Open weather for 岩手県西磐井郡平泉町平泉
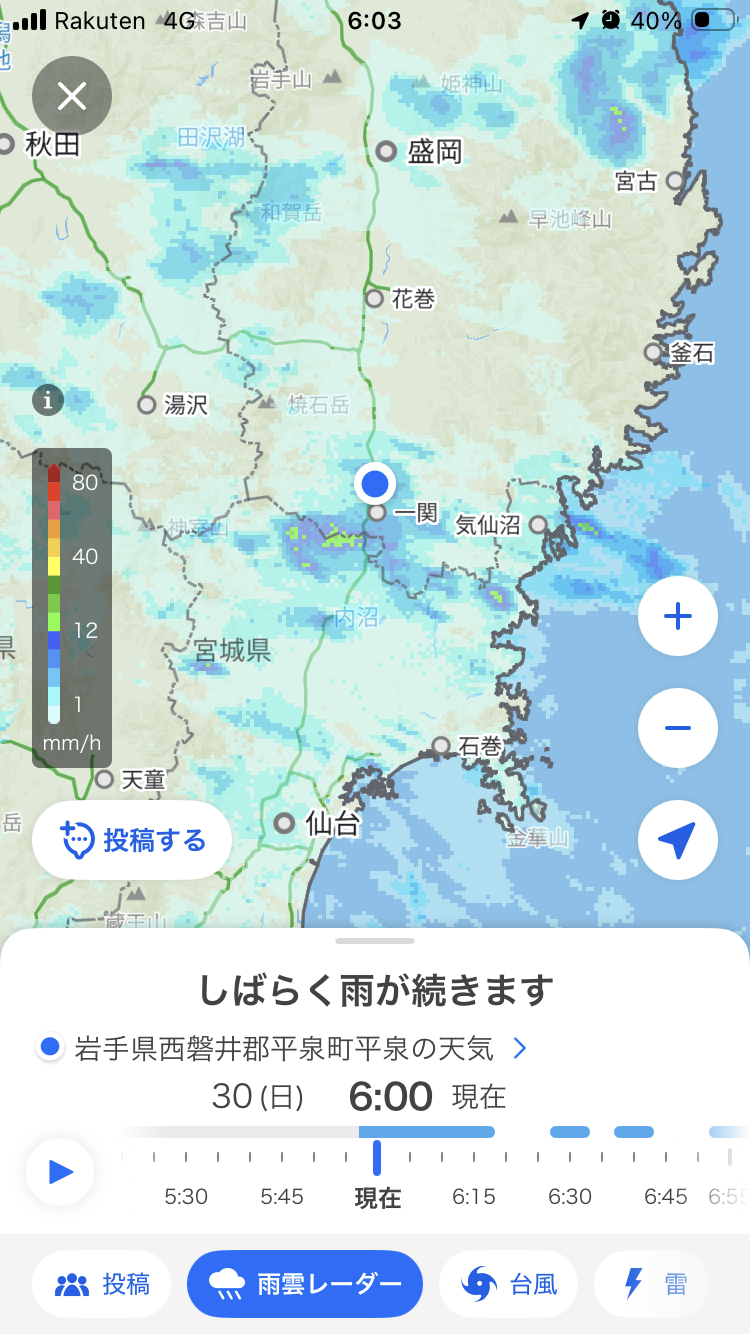 [282, 1048]
